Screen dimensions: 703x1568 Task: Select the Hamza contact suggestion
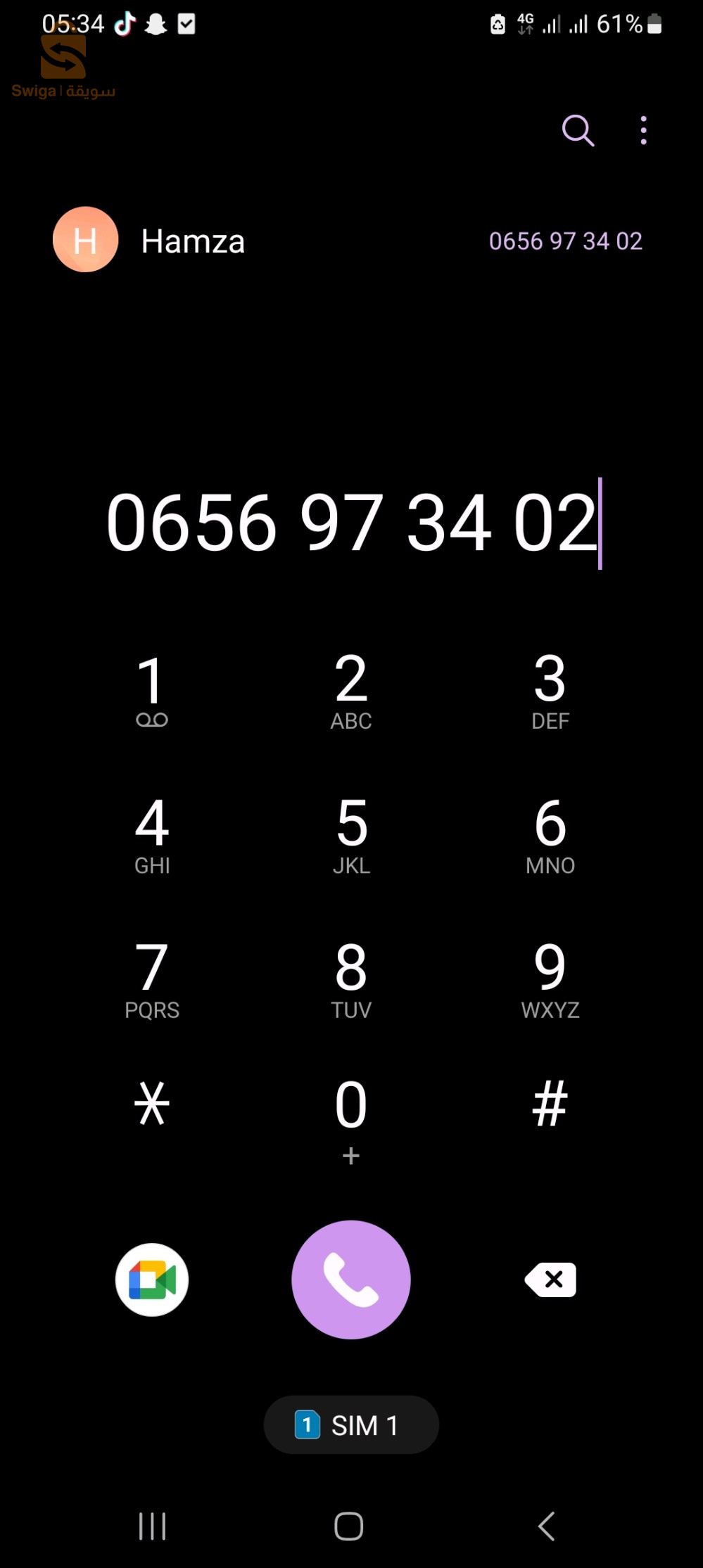click(193, 241)
